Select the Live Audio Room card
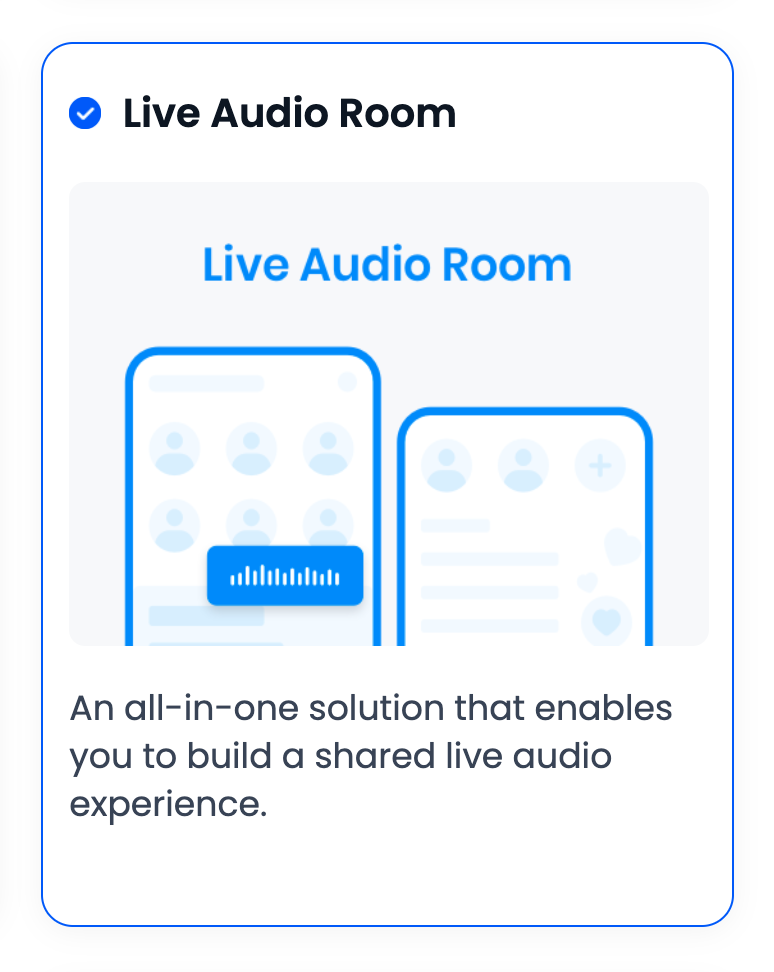The width and height of the screenshot is (774, 972). pyautogui.click(x=387, y=484)
